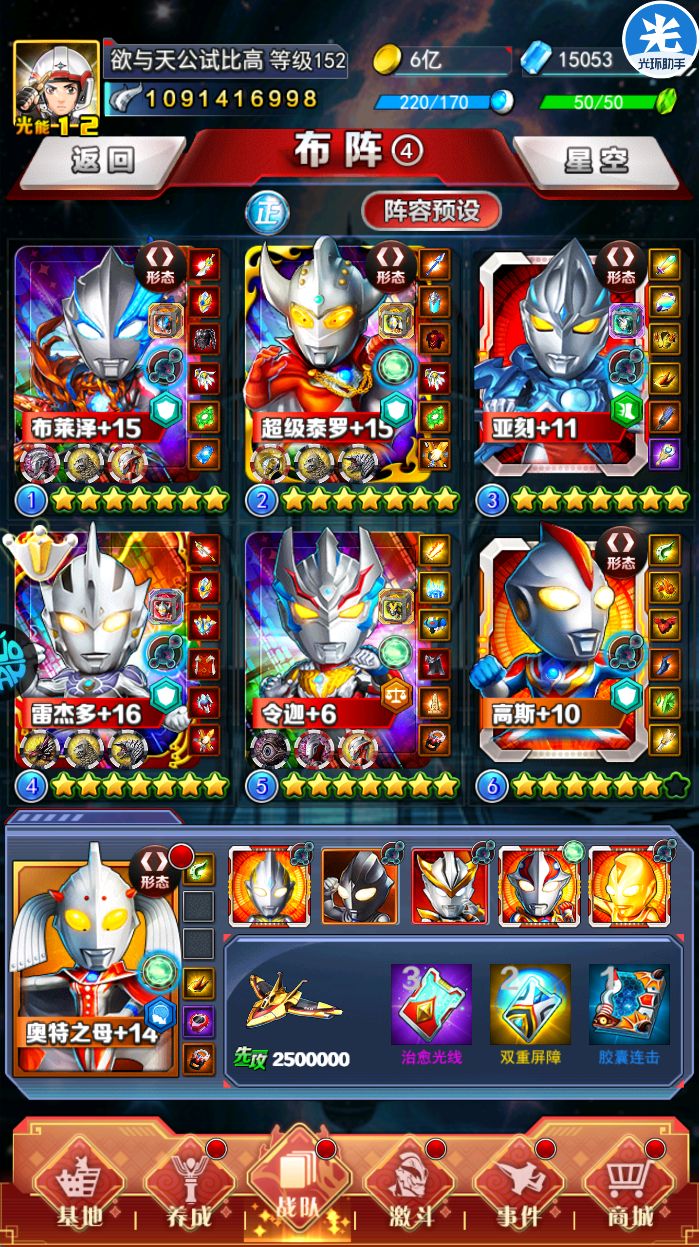Switch to the 商城 tab
699x1247 pixels.
tap(628, 1190)
